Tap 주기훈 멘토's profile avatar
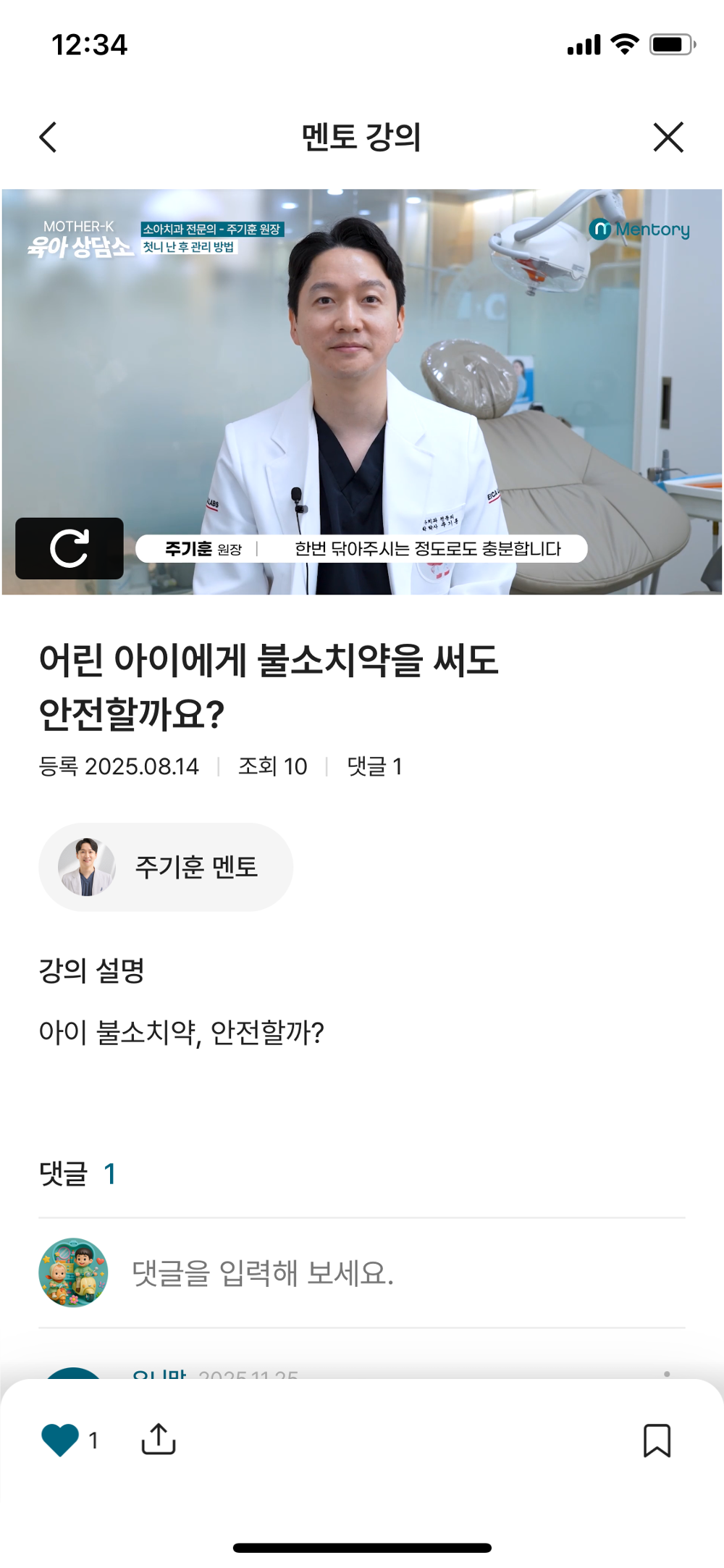 86,866
